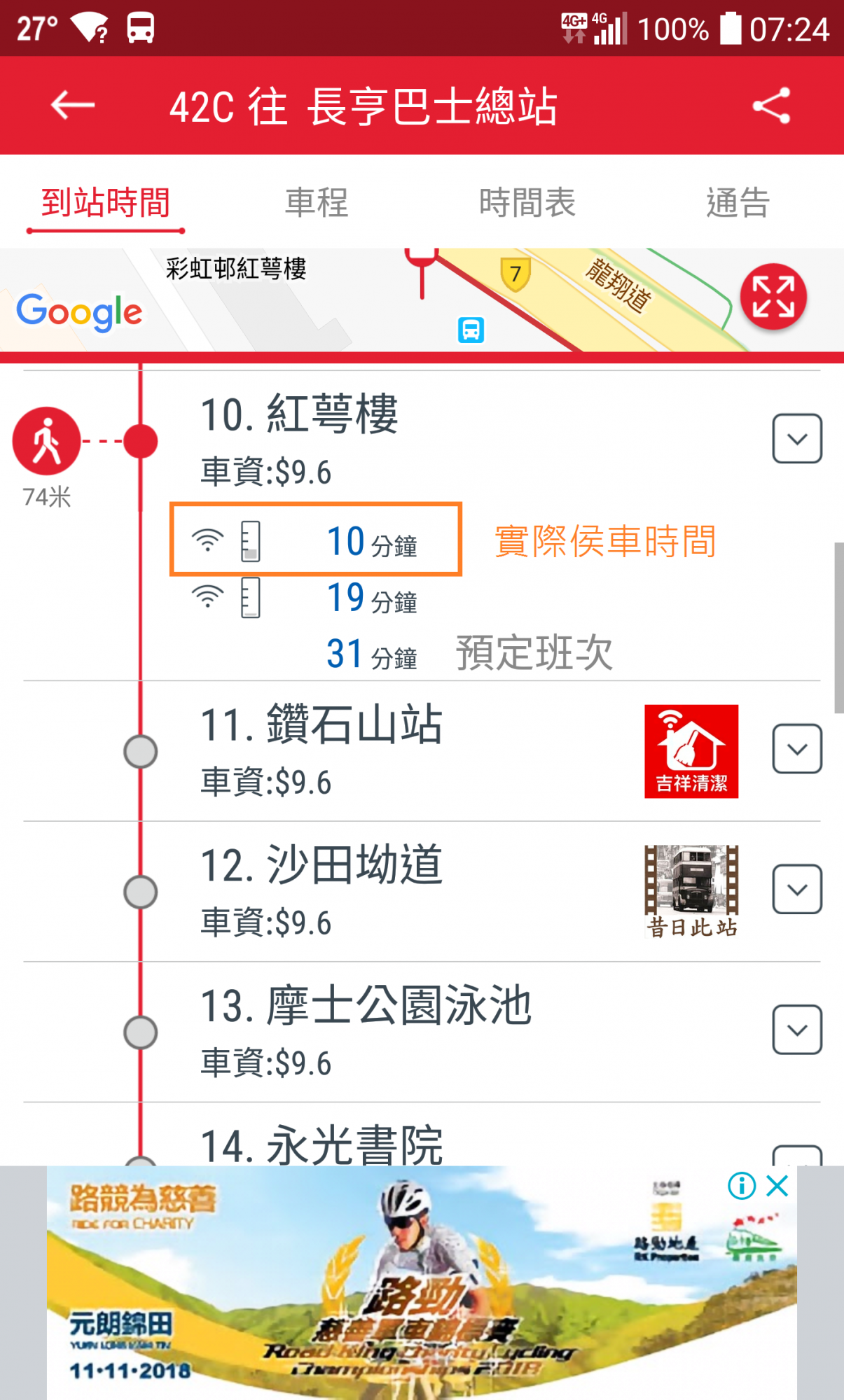Collapse stop 10. 紅萼樓 details

coord(796,439)
